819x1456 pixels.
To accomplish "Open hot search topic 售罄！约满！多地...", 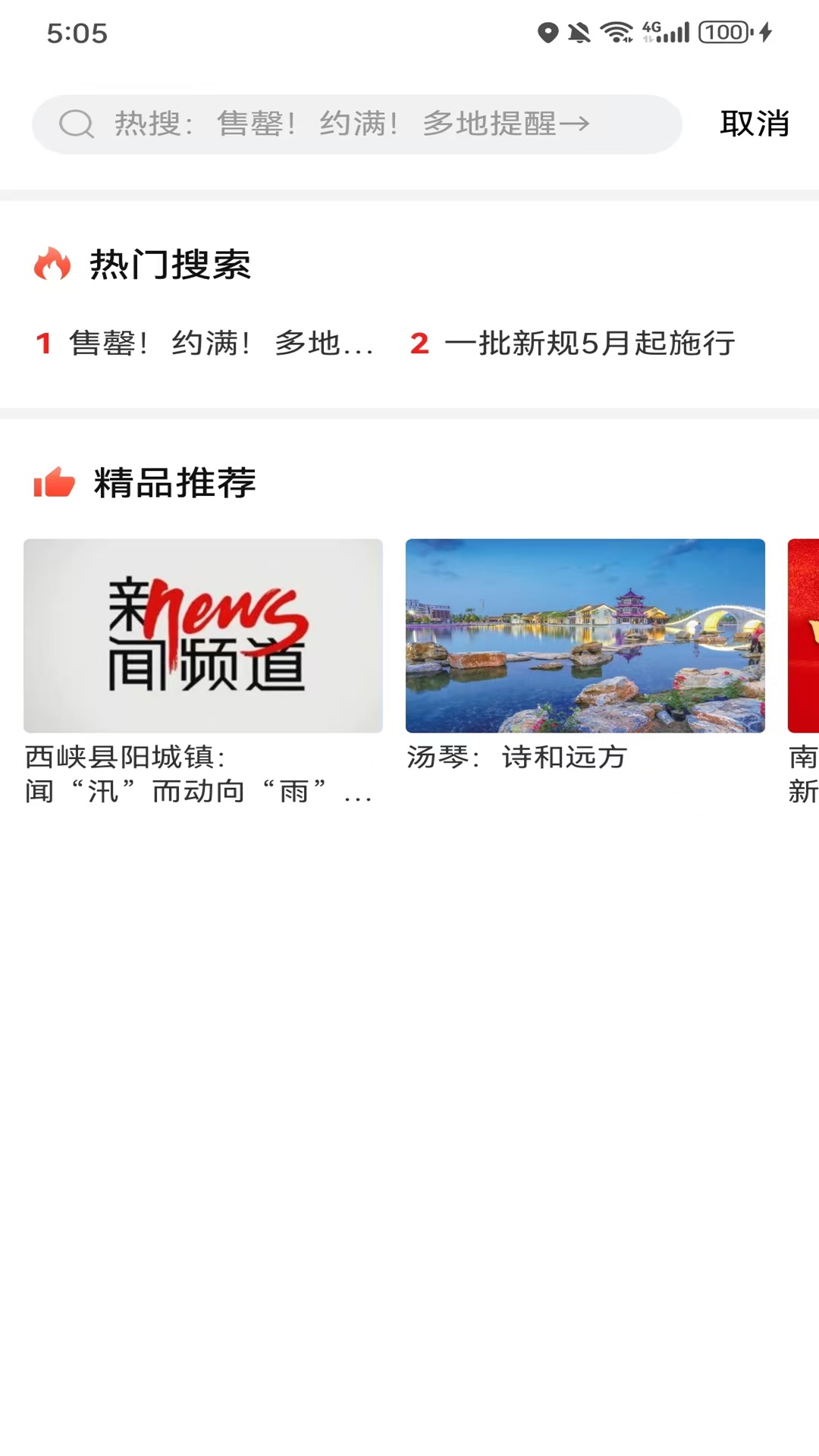I will click(220, 344).
